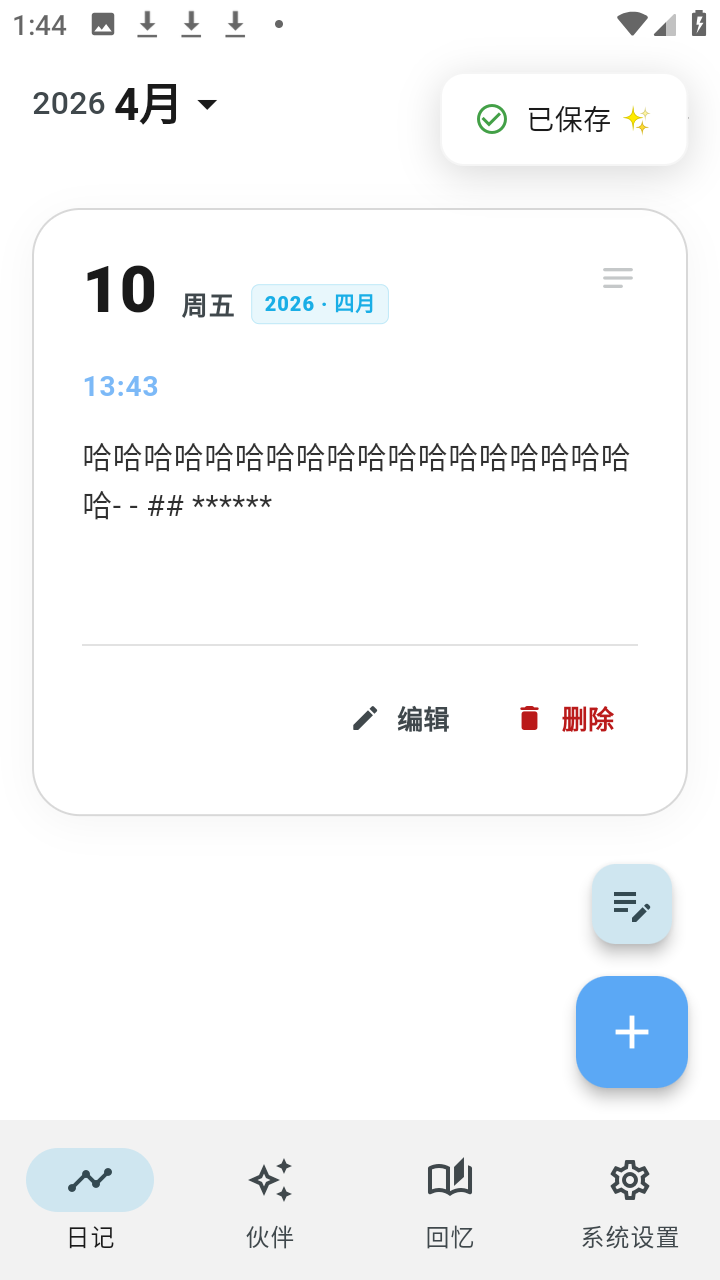720x1280 pixels.
Task: Dismiss the 已保存 confirmation toast
Action: coord(564,119)
